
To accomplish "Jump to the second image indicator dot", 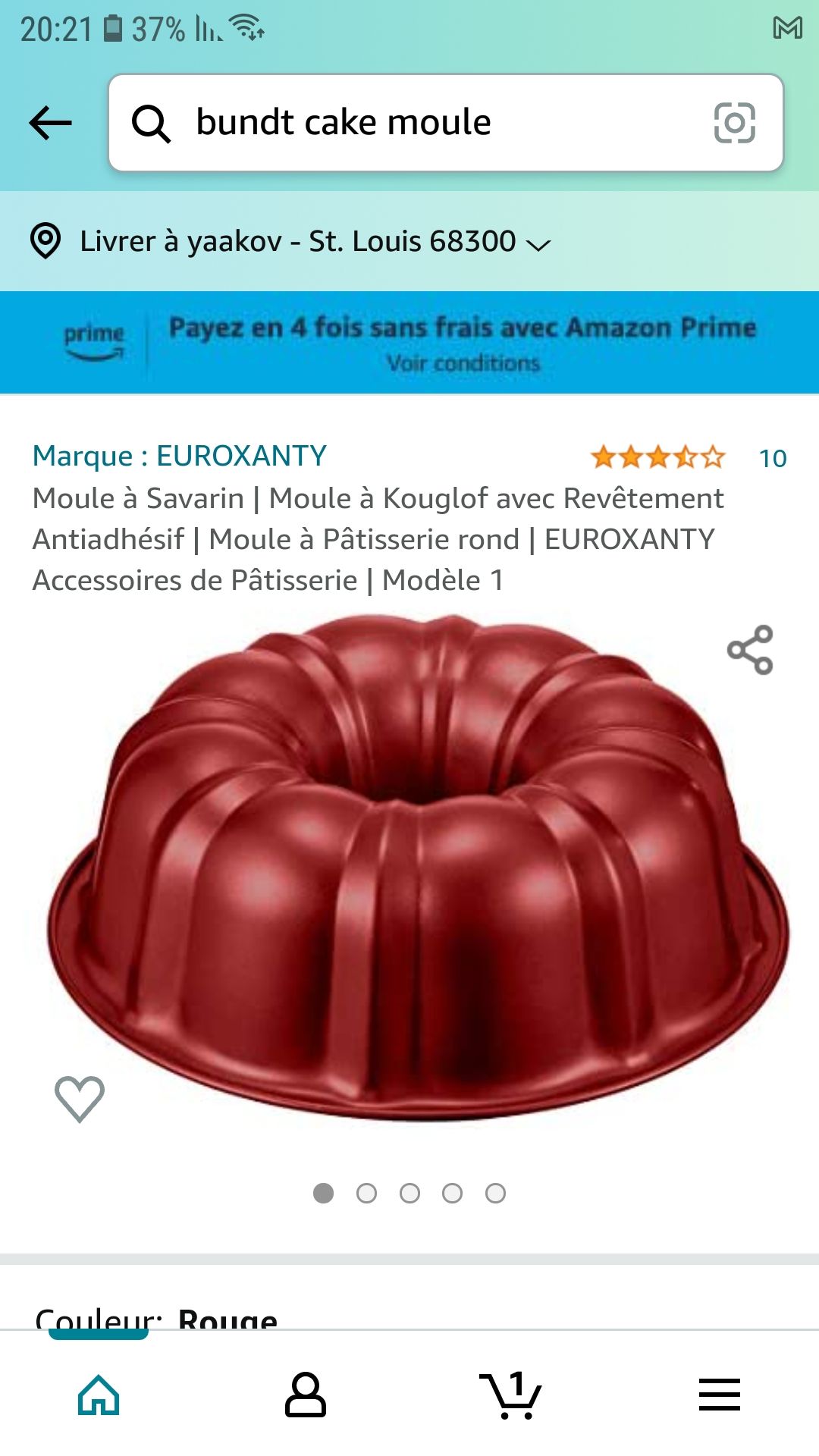I will [x=366, y=1194].
